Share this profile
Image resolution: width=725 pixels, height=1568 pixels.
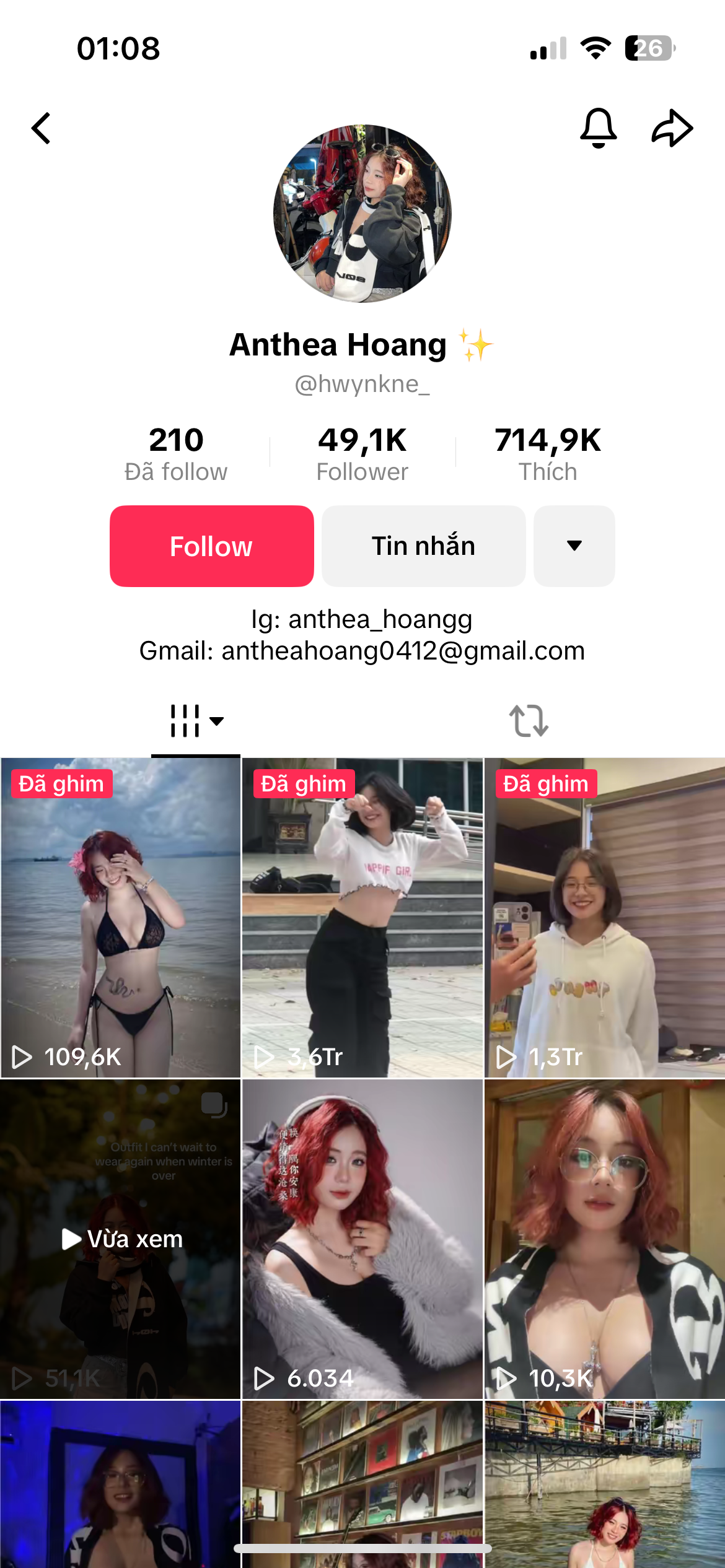click(x=672, y=128)
